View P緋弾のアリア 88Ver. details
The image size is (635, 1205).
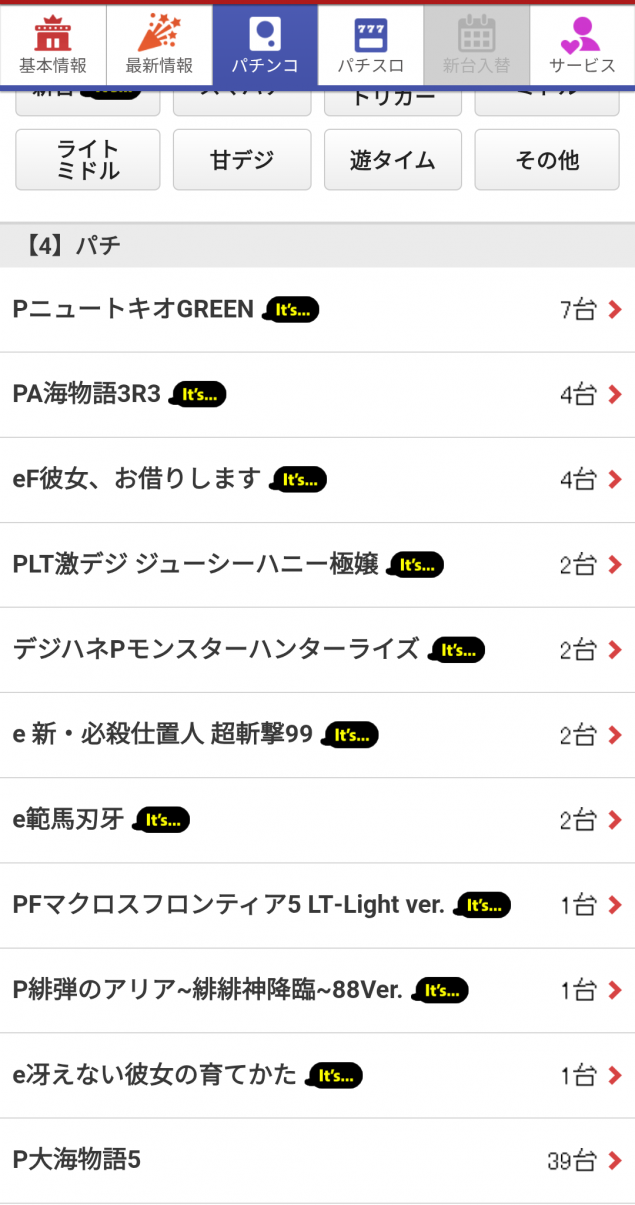[317, 991]
